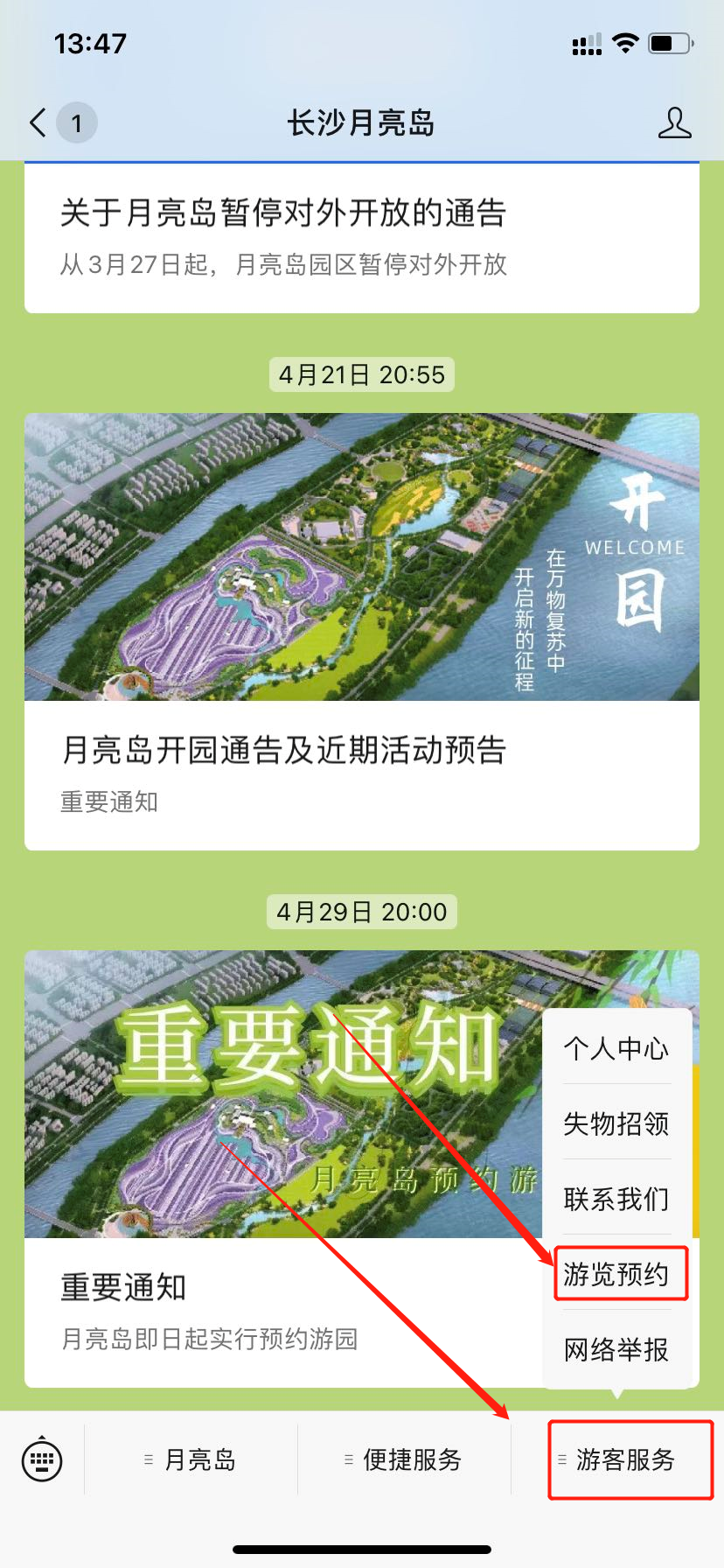This screenshot has width=724, height=1568.
Task: Open the 便捷服务 bottom menu
Action: pyautogui.click(x=404, y=1459)
